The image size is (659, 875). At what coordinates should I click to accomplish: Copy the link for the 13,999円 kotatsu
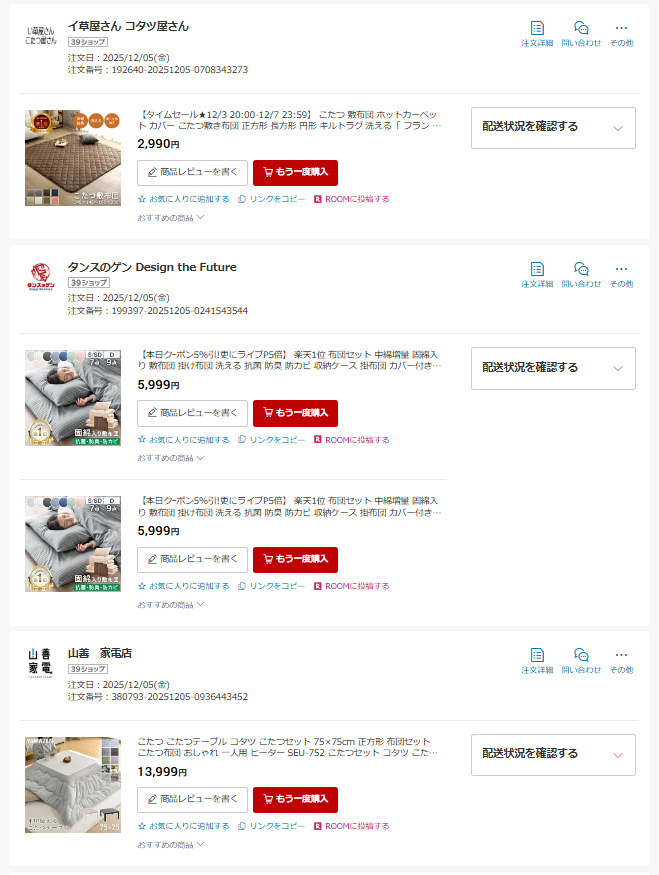pyautogui.click(x=272, y=826)
